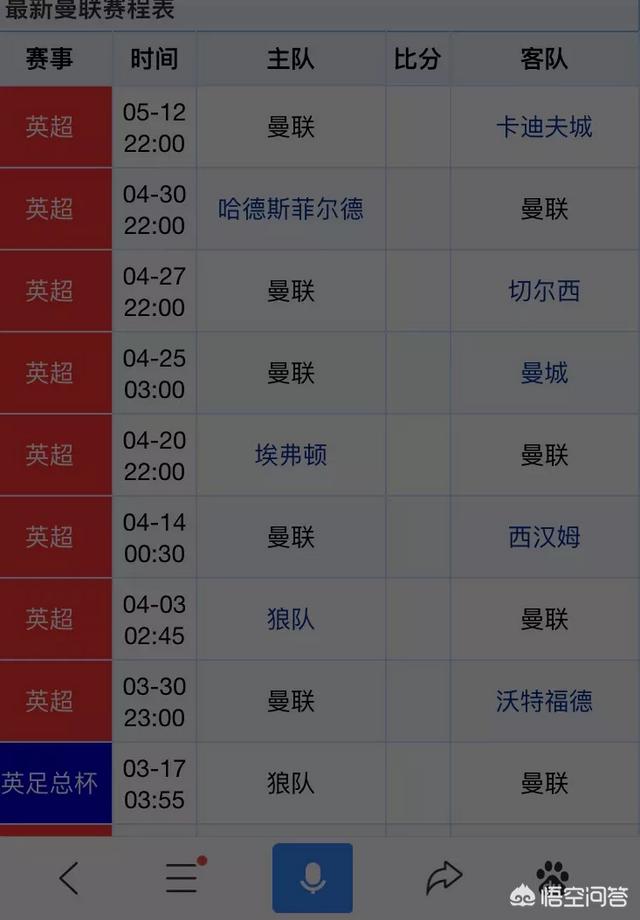This screenshot has width=640, height=920.
Task: Open the 哈德斯菲尔德 team link
Action: 291,209
